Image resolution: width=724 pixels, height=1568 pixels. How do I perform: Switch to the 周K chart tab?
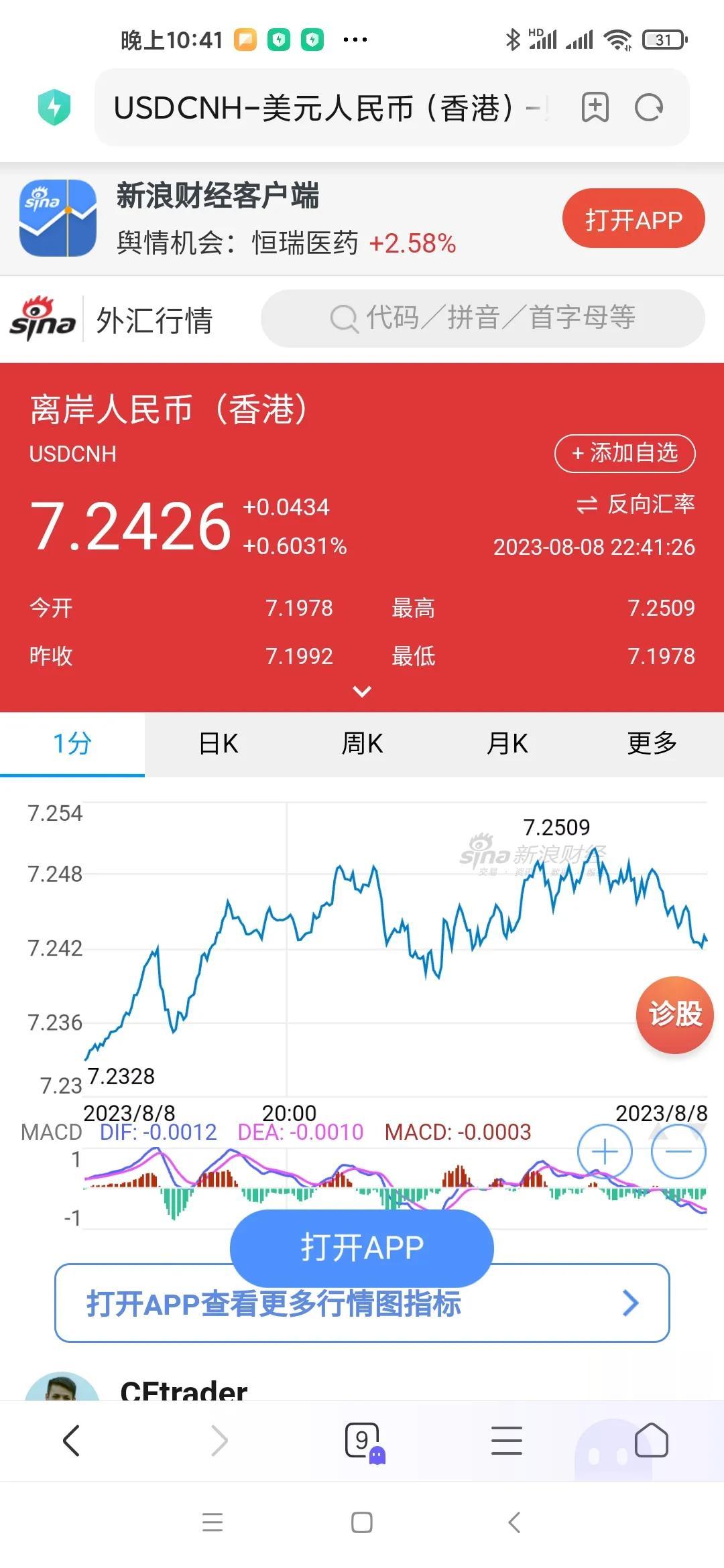point(362,744)
